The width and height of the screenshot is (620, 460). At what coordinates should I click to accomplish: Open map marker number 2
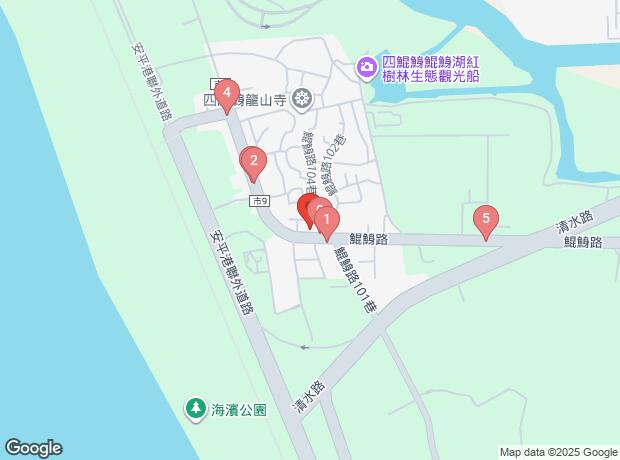[x=254, y=162]
